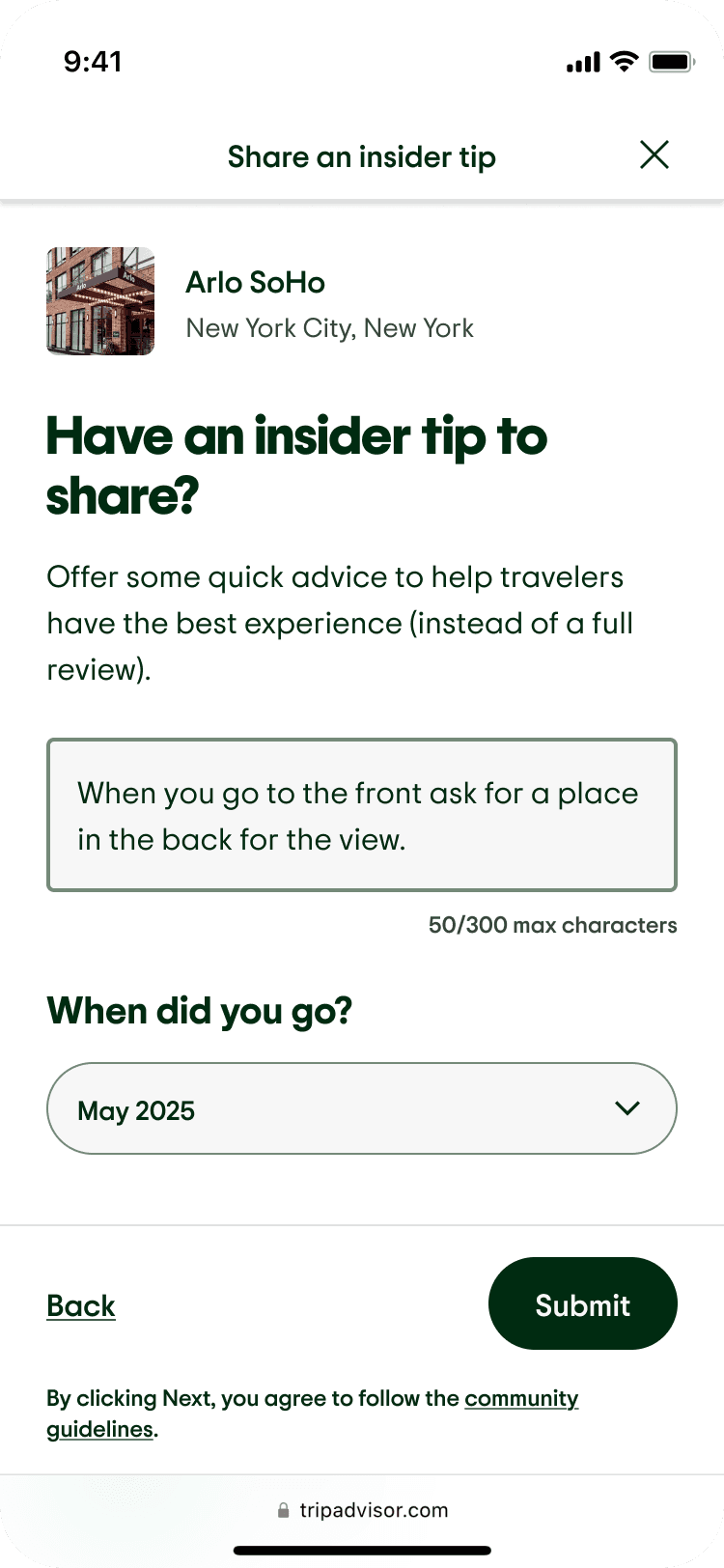The image size is (724, 1568).
Task: Go back using the Back link
Action: pos(81,1305)
